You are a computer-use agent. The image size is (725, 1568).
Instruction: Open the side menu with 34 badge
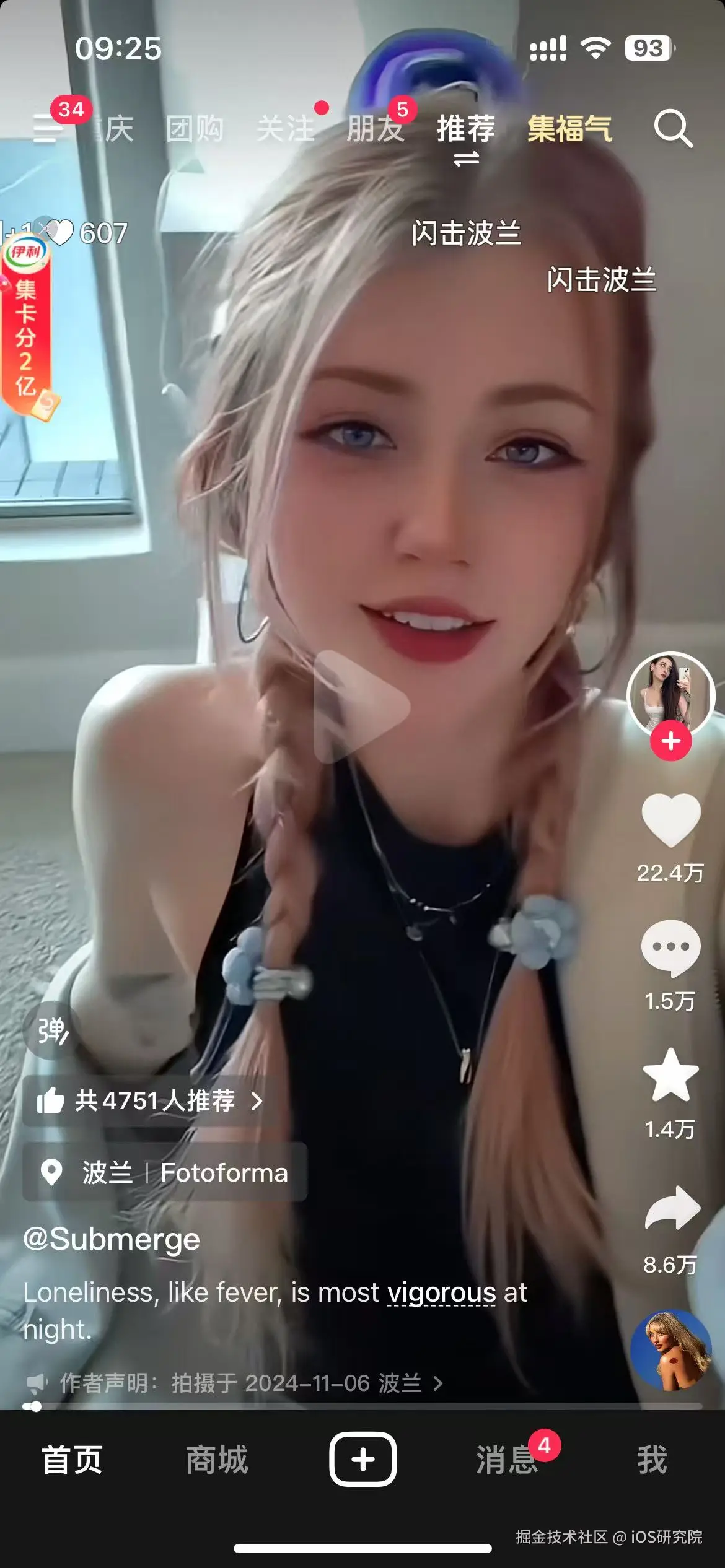(50, 128)
